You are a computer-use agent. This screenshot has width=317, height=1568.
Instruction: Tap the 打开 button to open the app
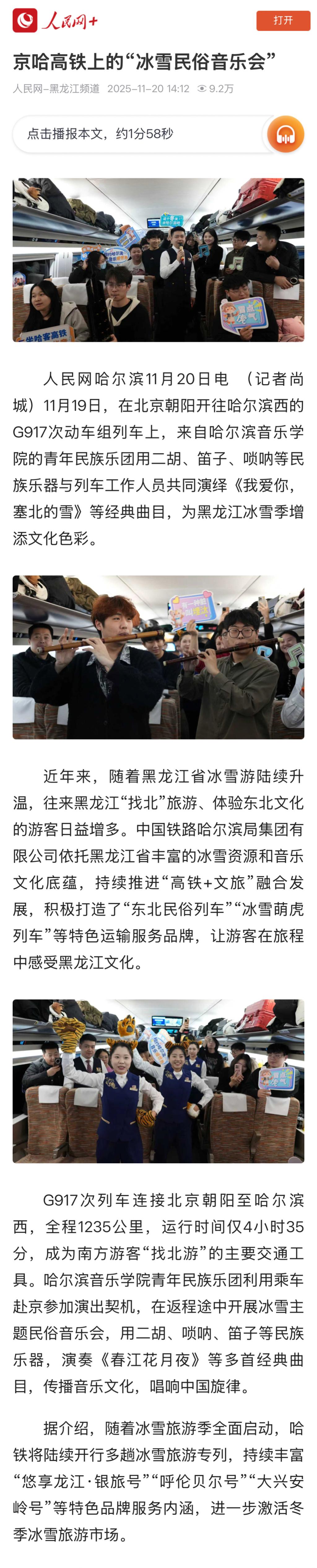283,21
